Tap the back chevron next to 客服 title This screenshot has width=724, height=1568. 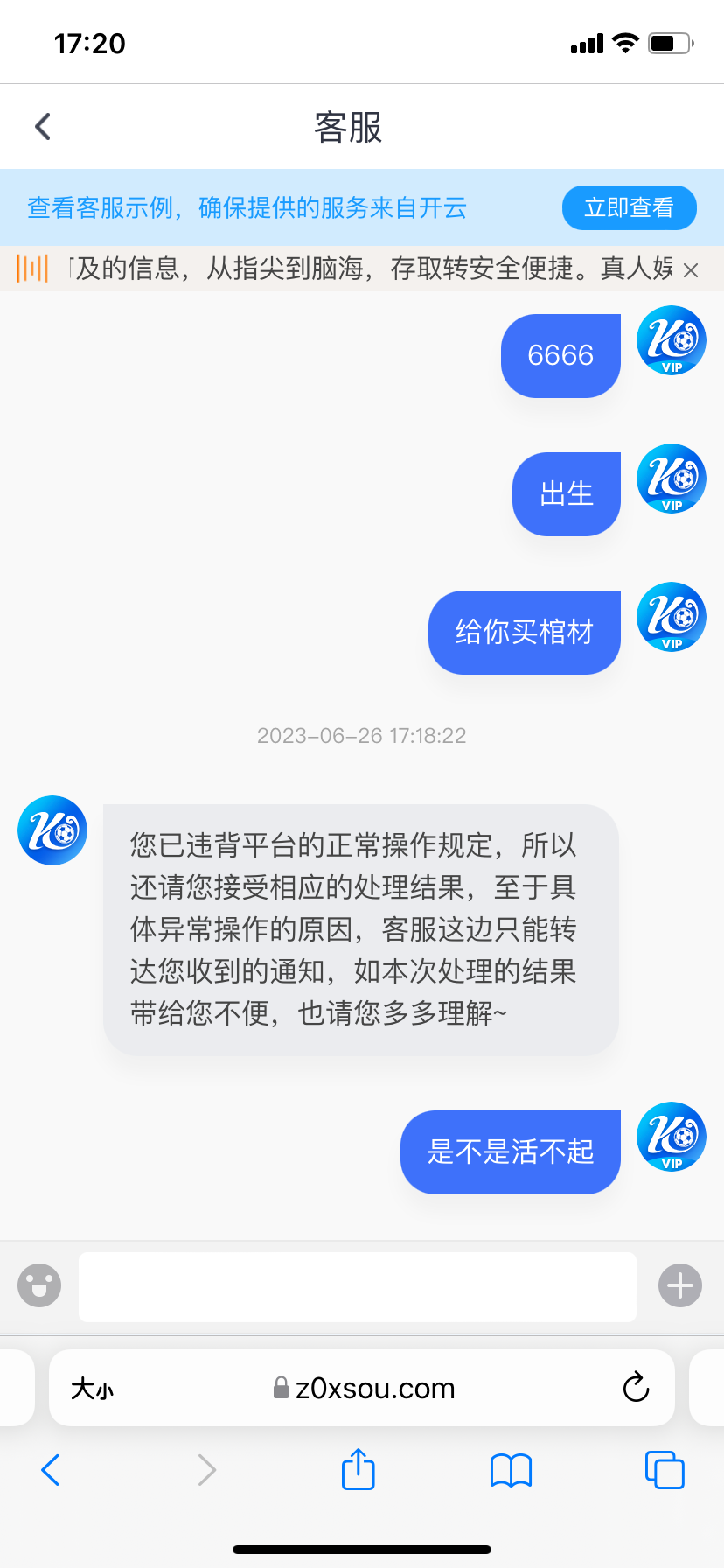(42, 125)
